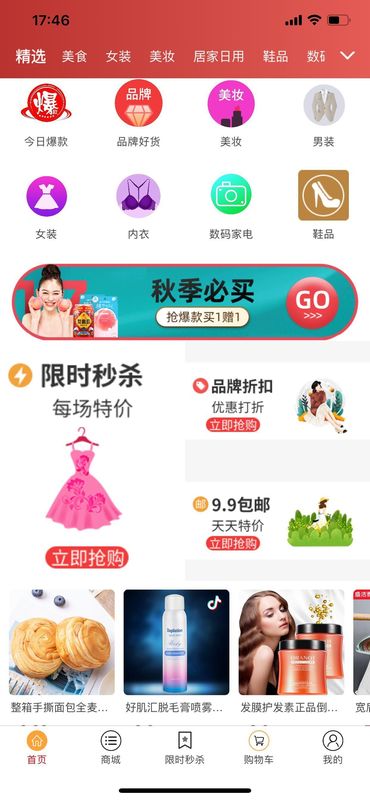Open the 我的 profile tab
Viewport: 370px width, 800px height.
click(x=333, y=747)
